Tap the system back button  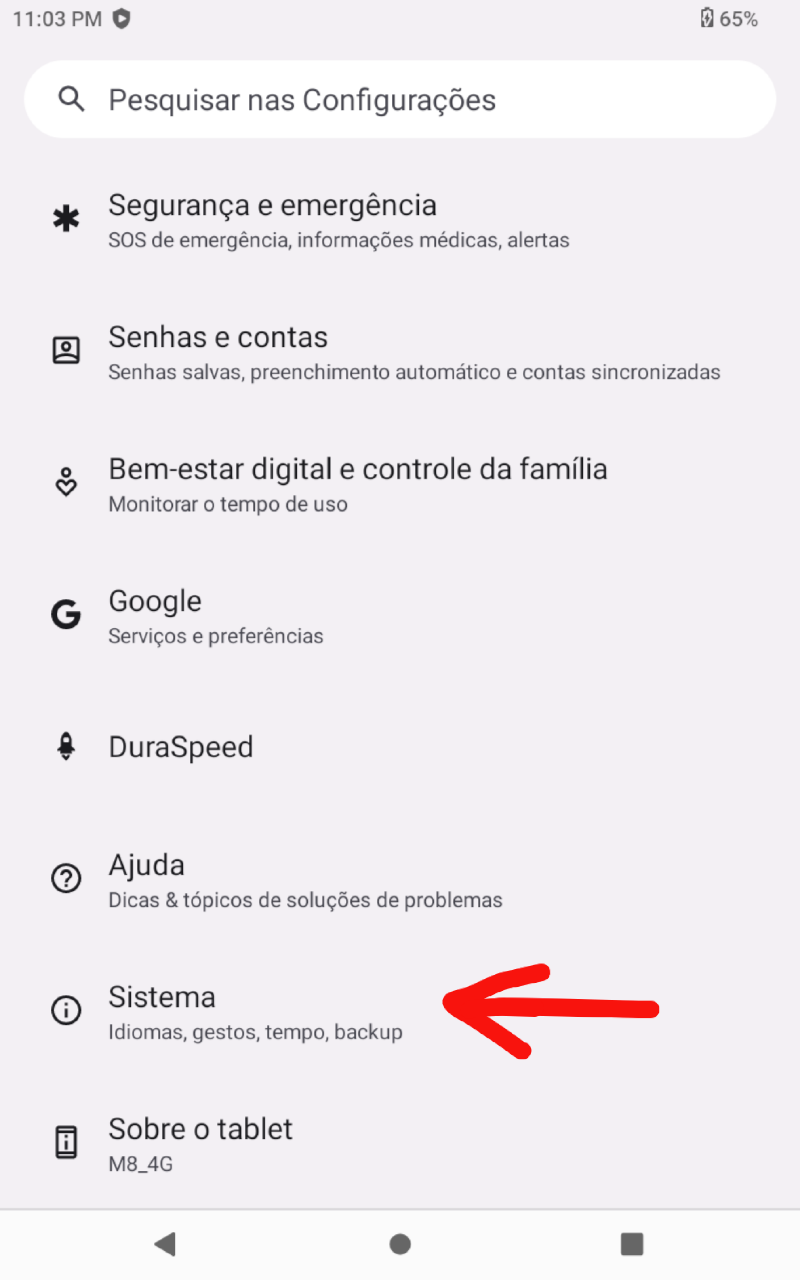point(165,1244)
